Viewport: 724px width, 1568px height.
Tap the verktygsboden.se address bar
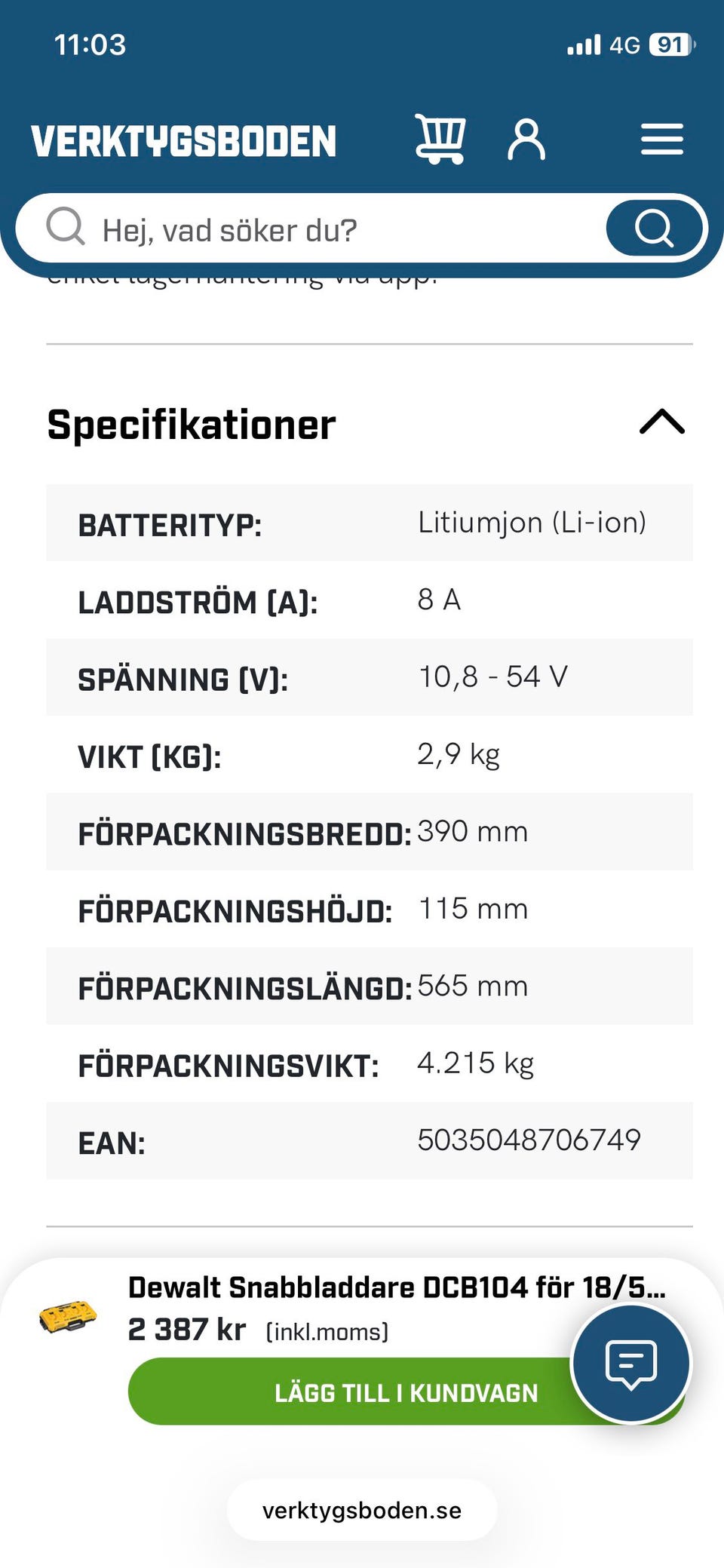(362, 1511)
